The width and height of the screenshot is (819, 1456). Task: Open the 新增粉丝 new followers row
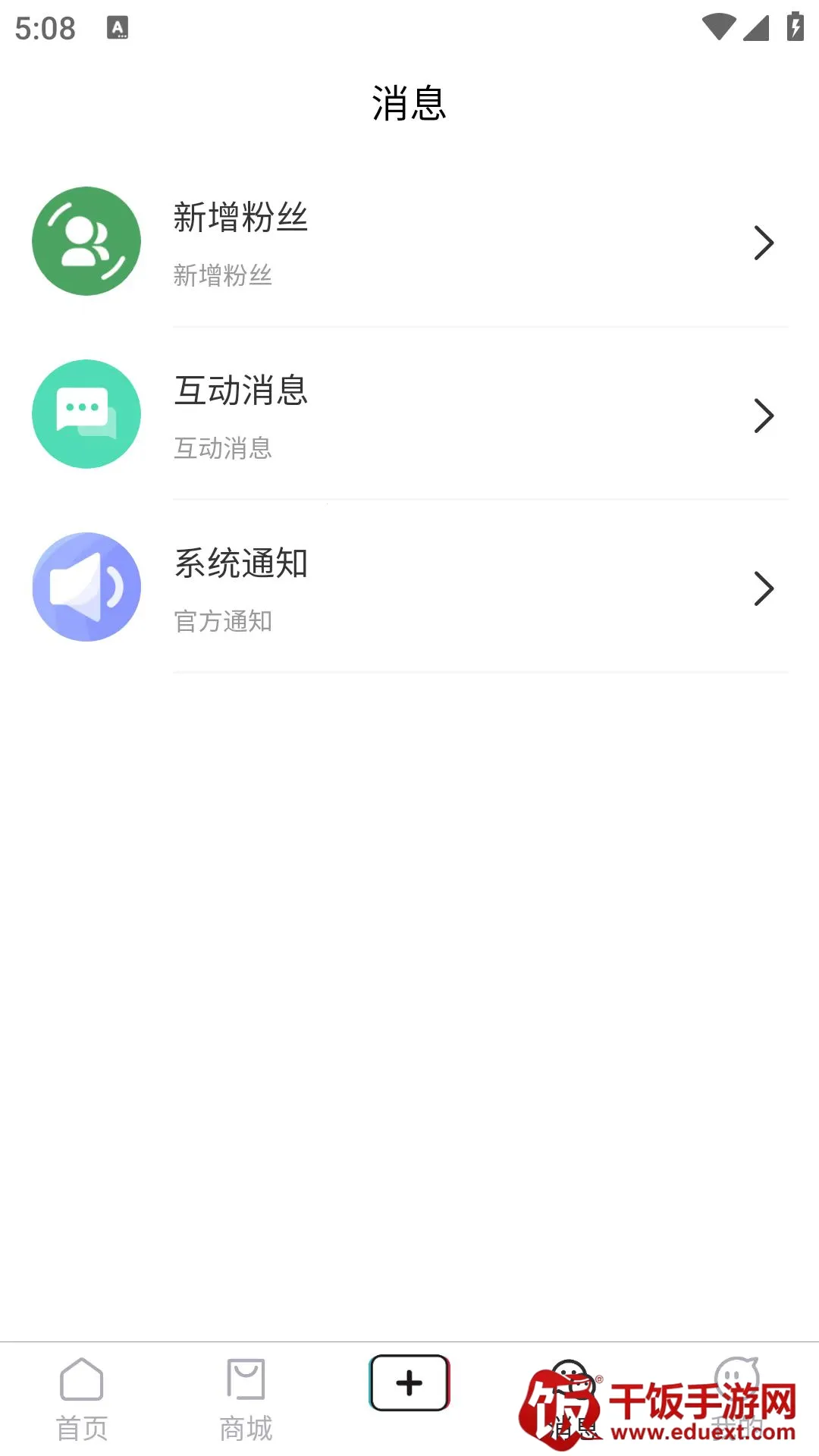[x=409, y=243]
